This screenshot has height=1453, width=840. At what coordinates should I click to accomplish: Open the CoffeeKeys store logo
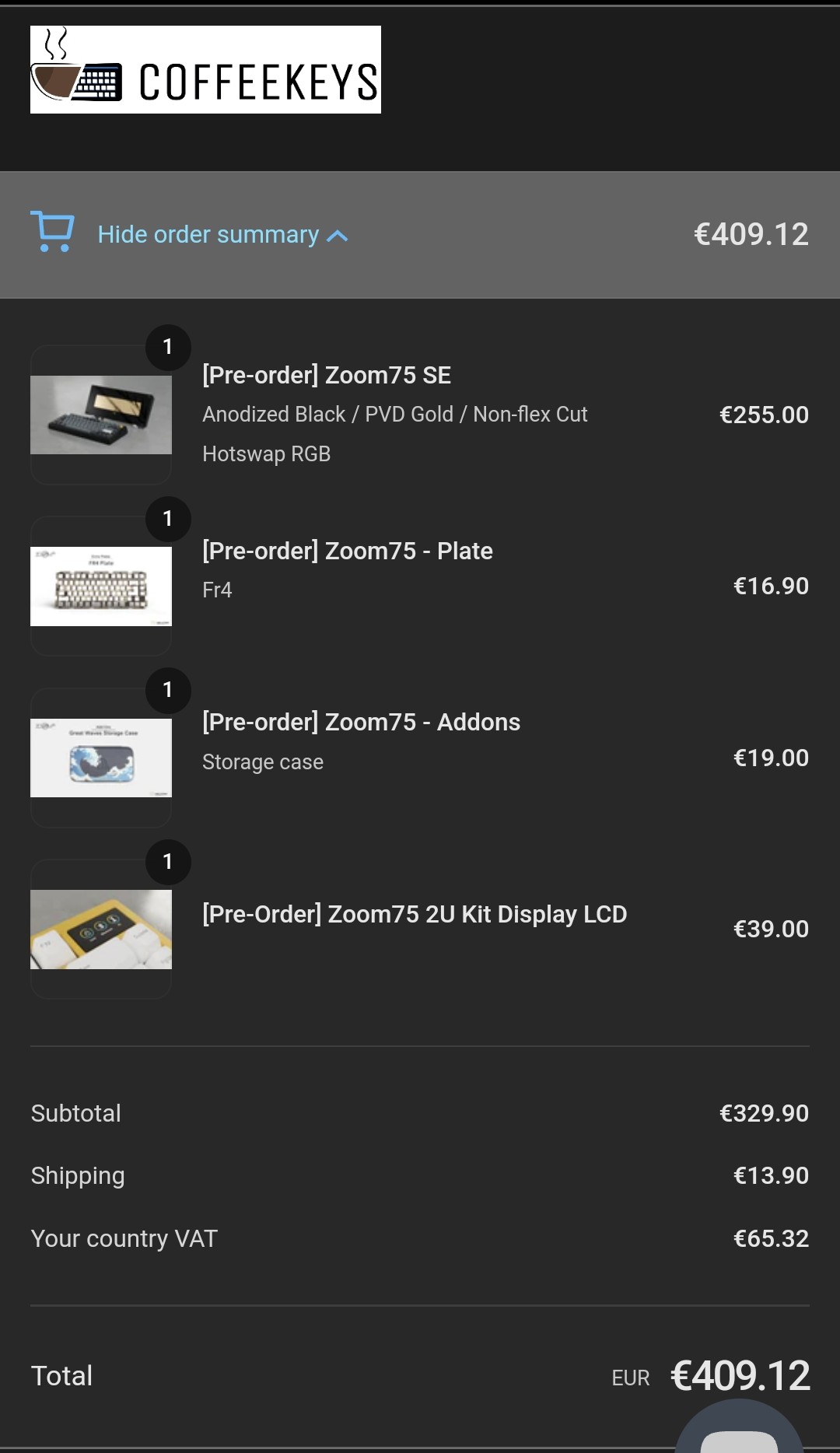click(205, 70)
